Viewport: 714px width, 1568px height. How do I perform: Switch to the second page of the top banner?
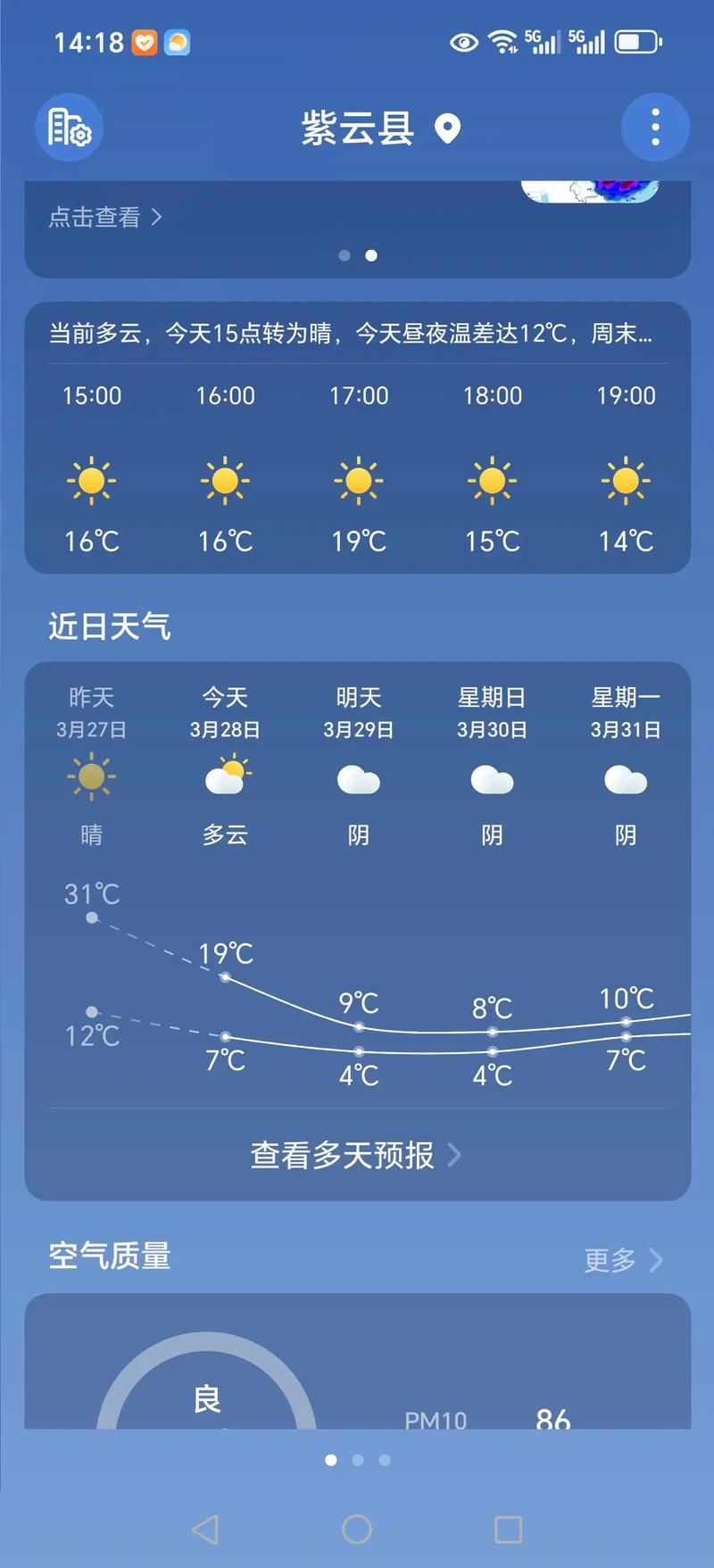pyautogui.click(x=371, y=255)
